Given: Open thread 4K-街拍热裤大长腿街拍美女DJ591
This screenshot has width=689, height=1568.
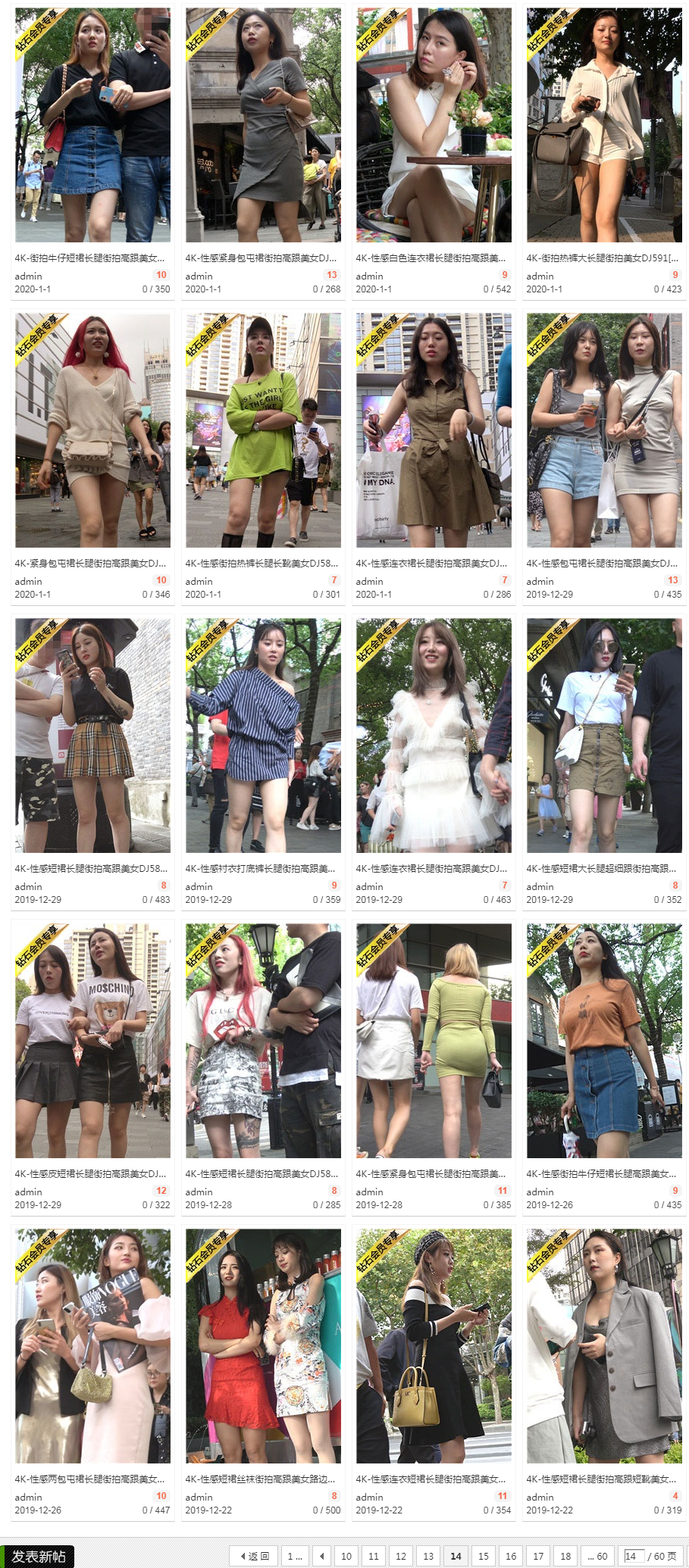Looking at the screenshot, I should pos(602,258).
